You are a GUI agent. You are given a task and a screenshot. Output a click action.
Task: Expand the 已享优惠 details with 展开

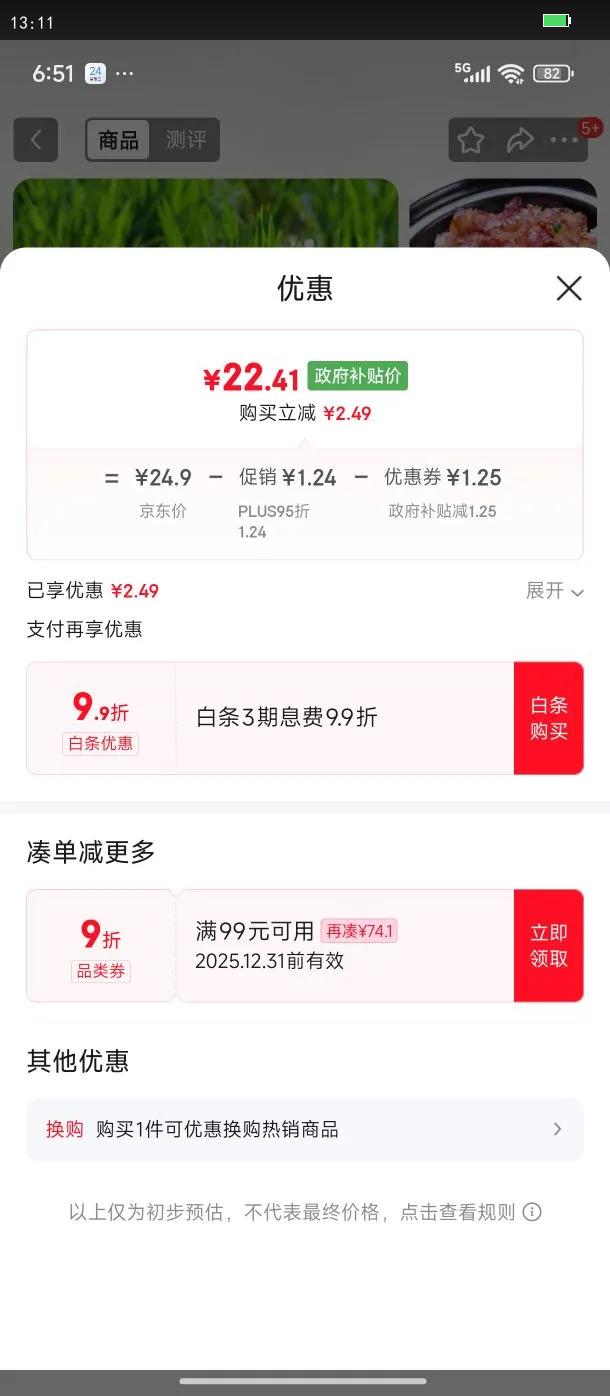point(555,591)
